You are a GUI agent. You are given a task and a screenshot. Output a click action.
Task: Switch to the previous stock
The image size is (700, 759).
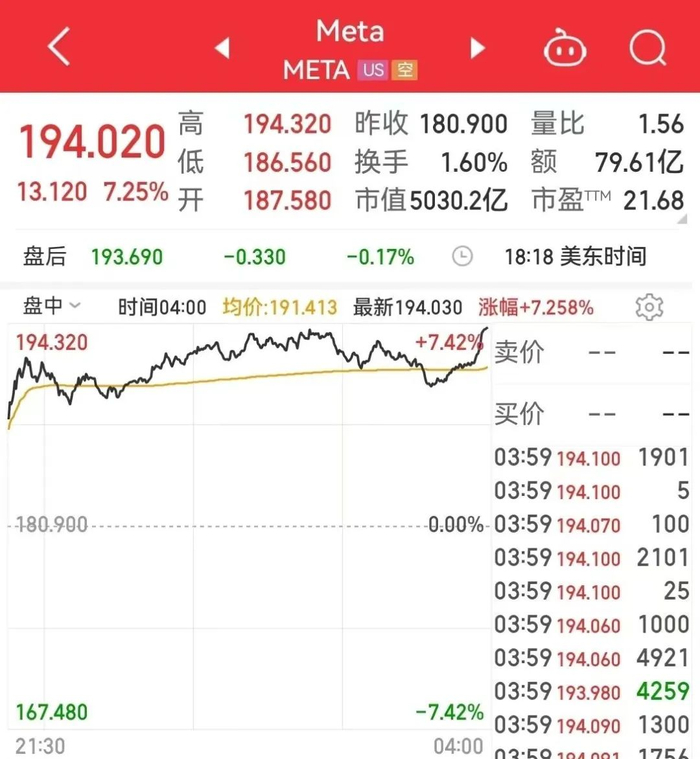[x=222, y=48]
